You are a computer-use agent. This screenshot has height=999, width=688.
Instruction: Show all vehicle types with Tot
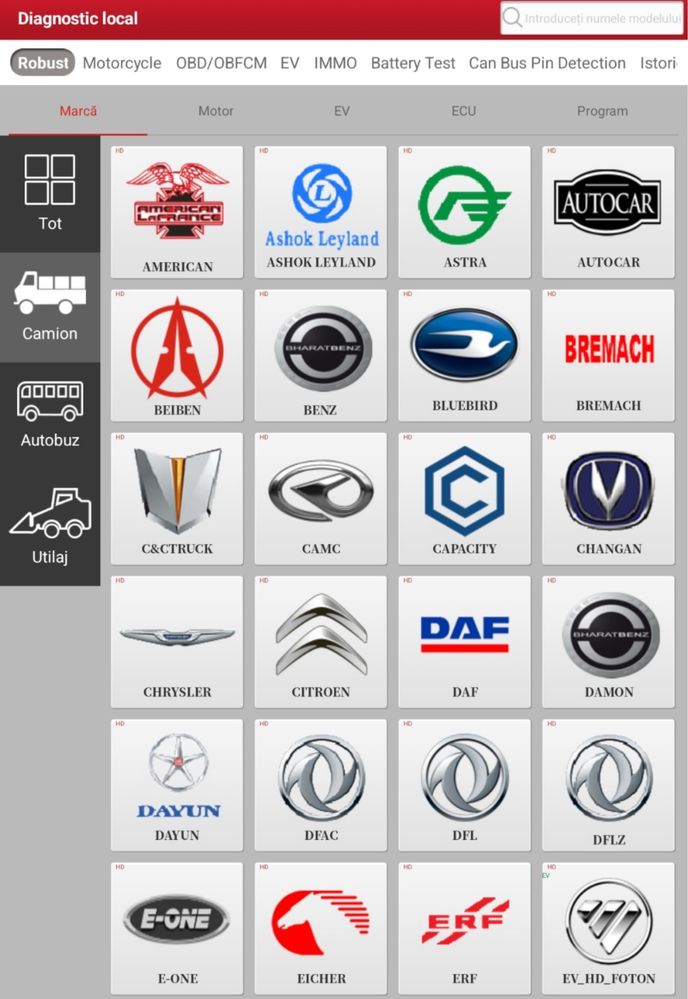click(x=50, y=194)
